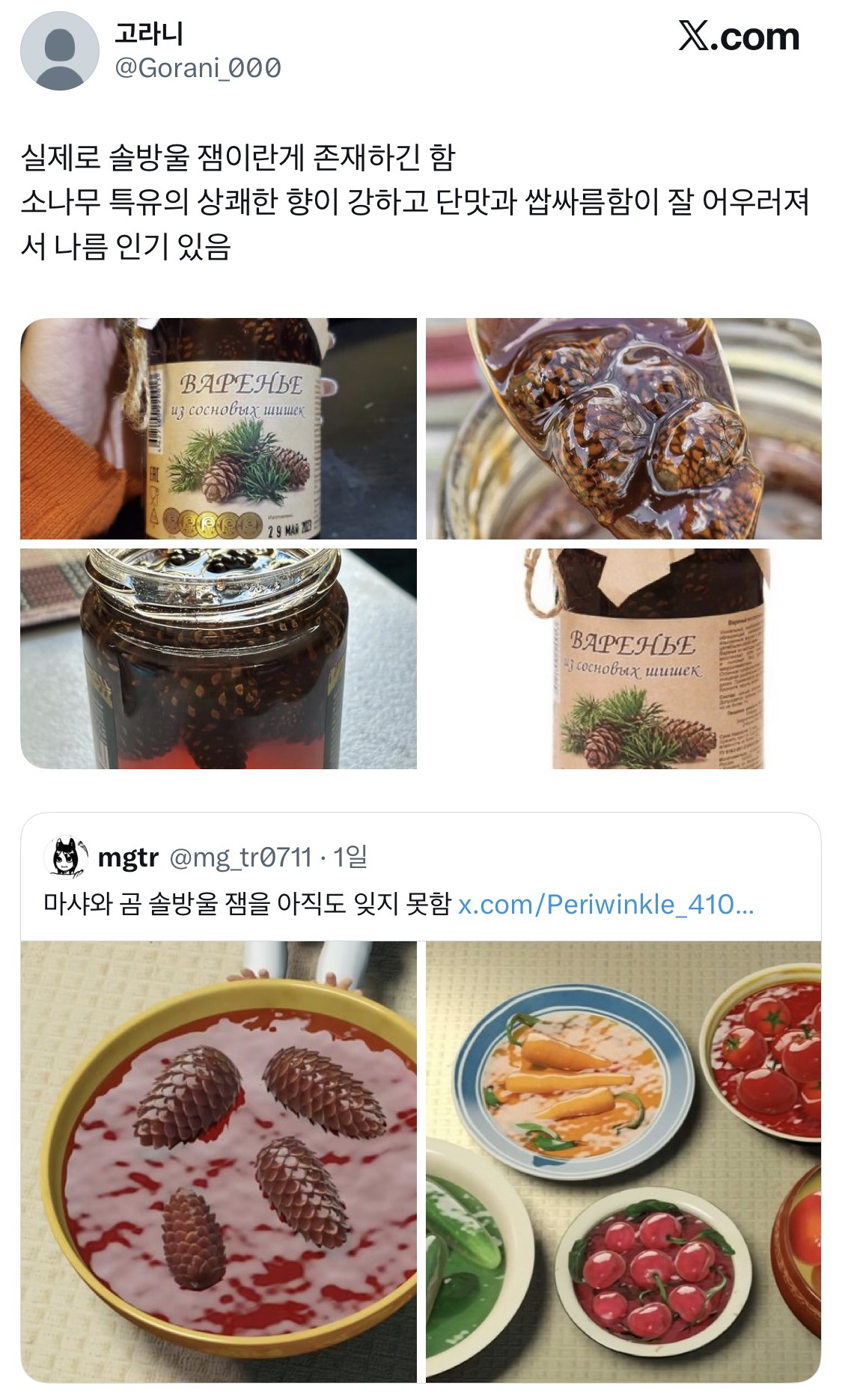Open the pink pine cone soup bowl image

(x=221, y=1165)
